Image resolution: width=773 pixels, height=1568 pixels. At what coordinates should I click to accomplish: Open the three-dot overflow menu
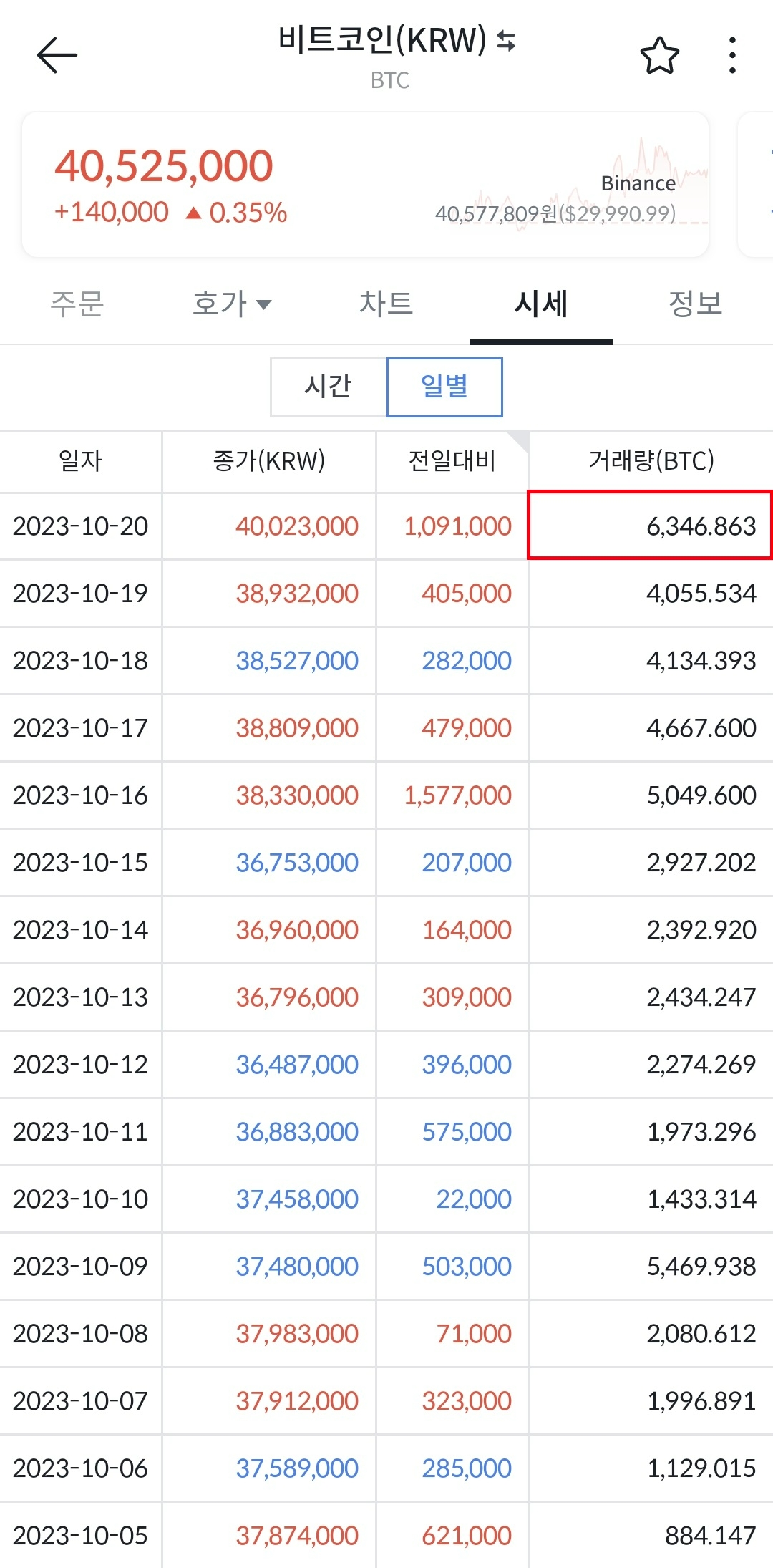pos(731,56)
